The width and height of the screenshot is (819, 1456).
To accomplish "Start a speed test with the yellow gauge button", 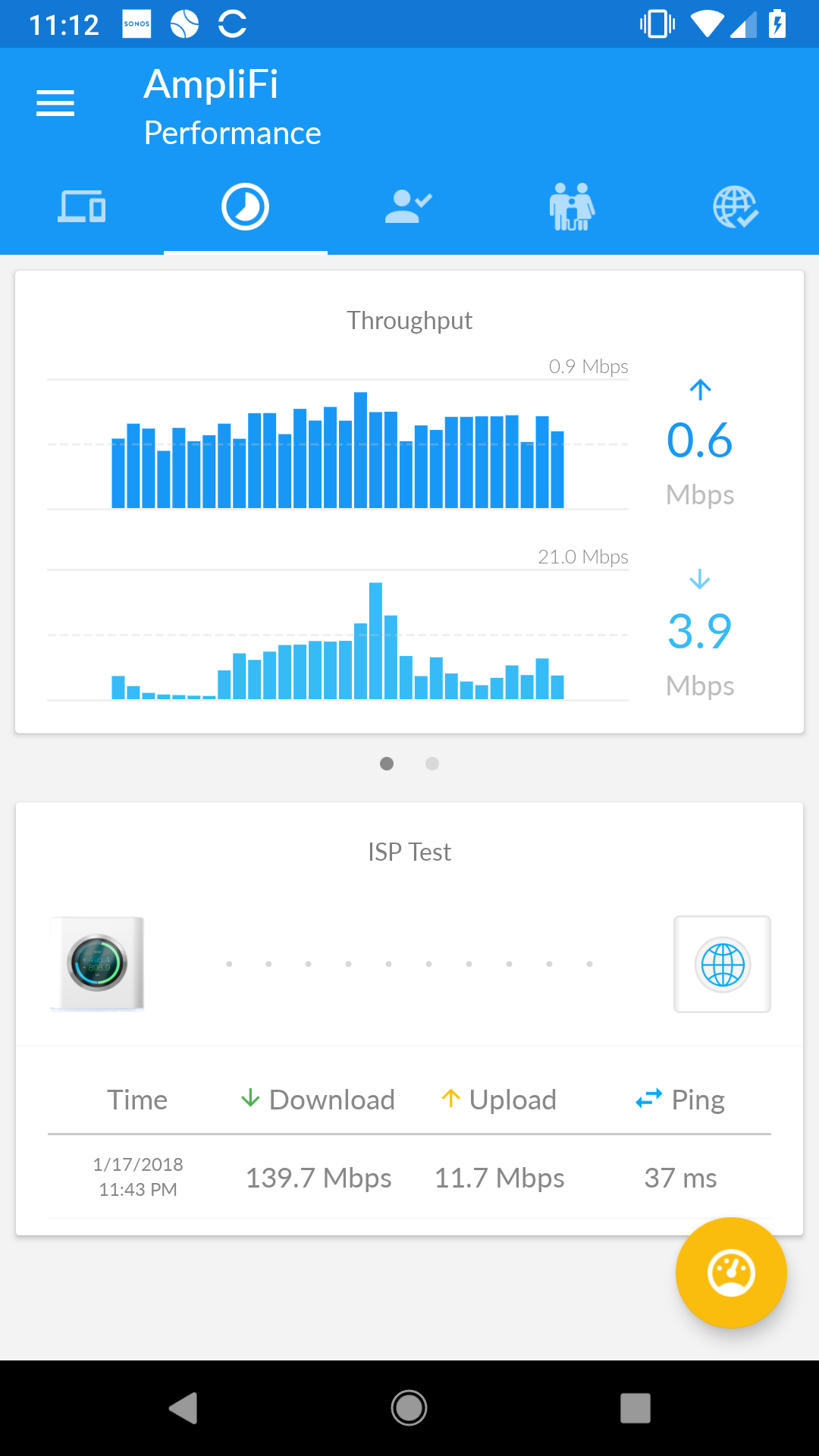I will click(730, 1273).
